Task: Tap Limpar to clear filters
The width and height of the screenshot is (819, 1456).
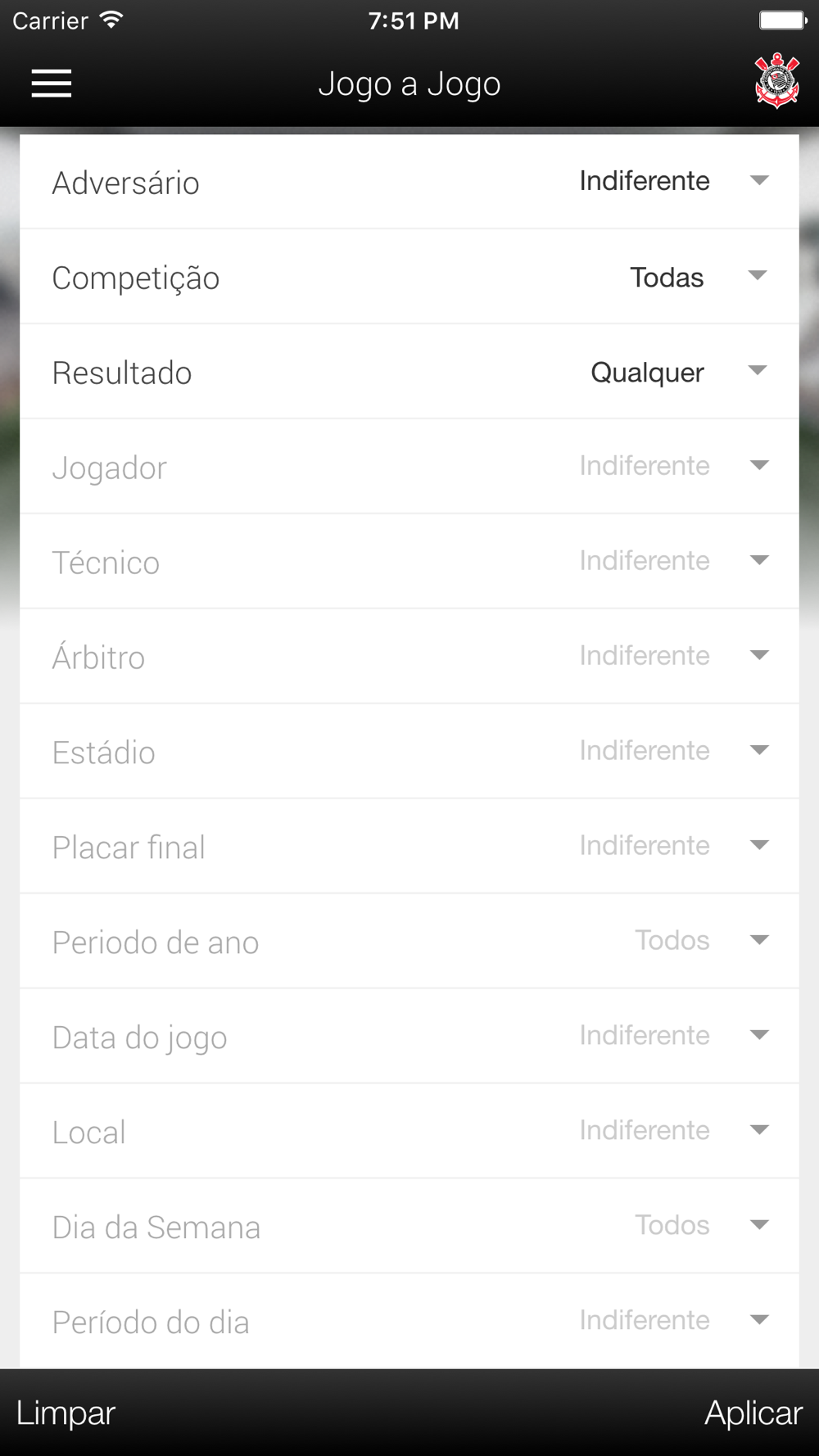Action: 66,1413
